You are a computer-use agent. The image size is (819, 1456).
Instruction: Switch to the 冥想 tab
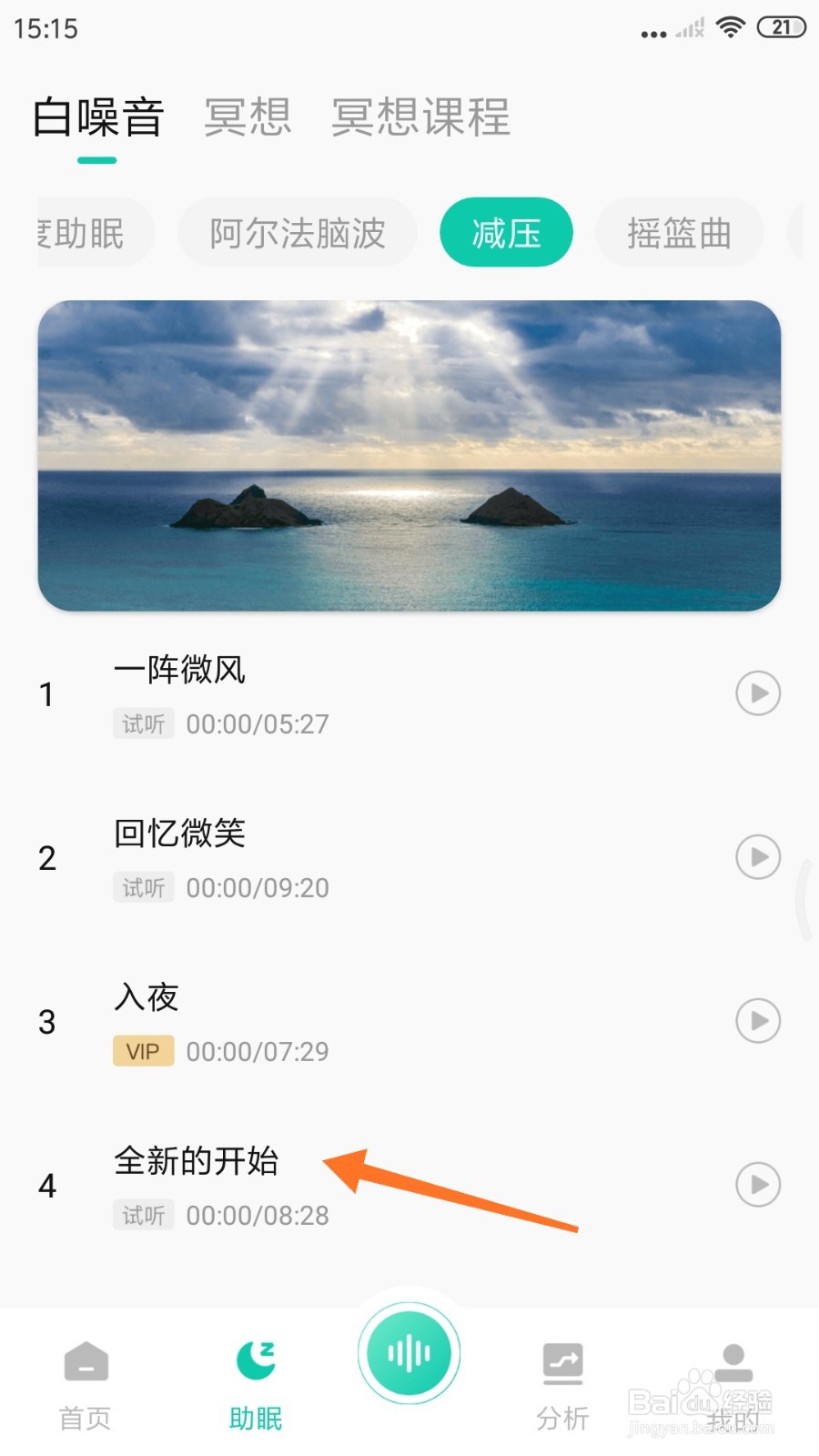[248, 117]
